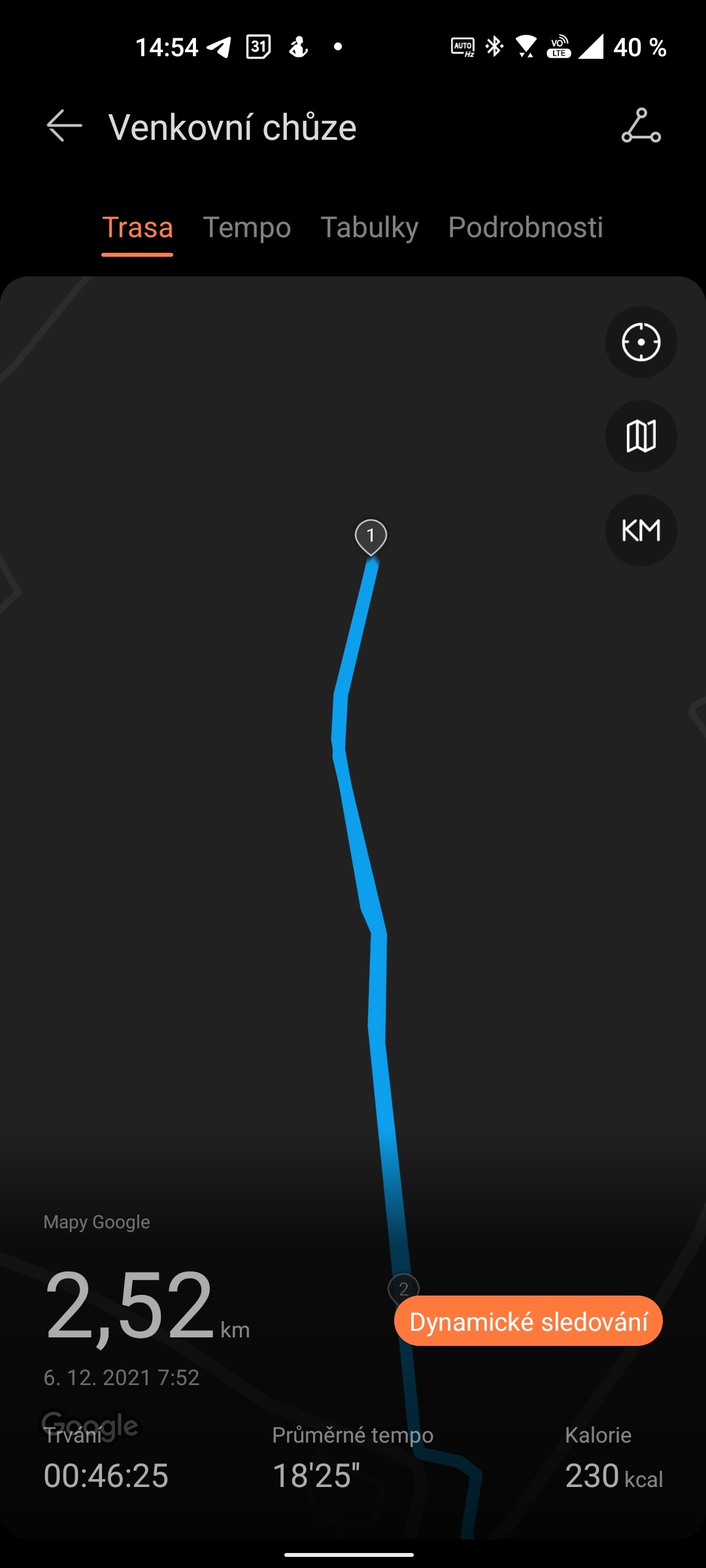Select the Trasa tab
This screenshot has width=706, height=1568.
tap(137, 228)
